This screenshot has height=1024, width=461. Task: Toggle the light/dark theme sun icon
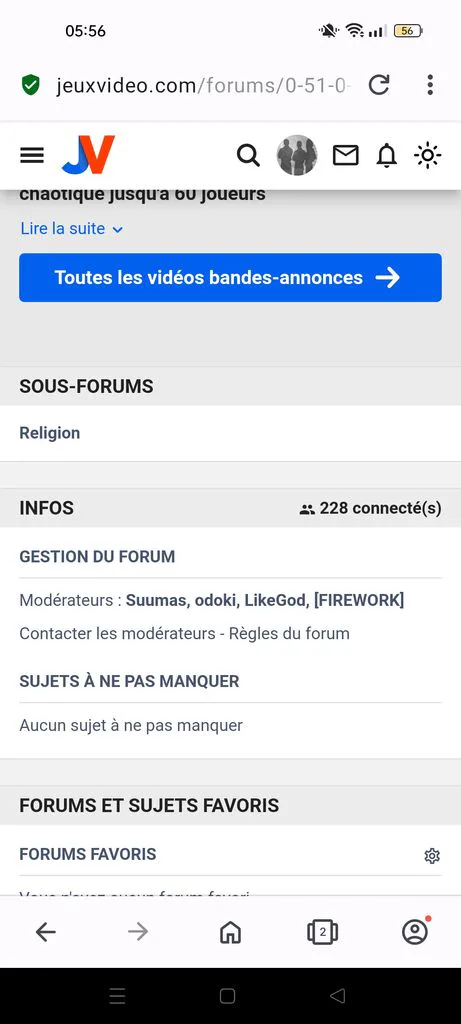point(428,155)
